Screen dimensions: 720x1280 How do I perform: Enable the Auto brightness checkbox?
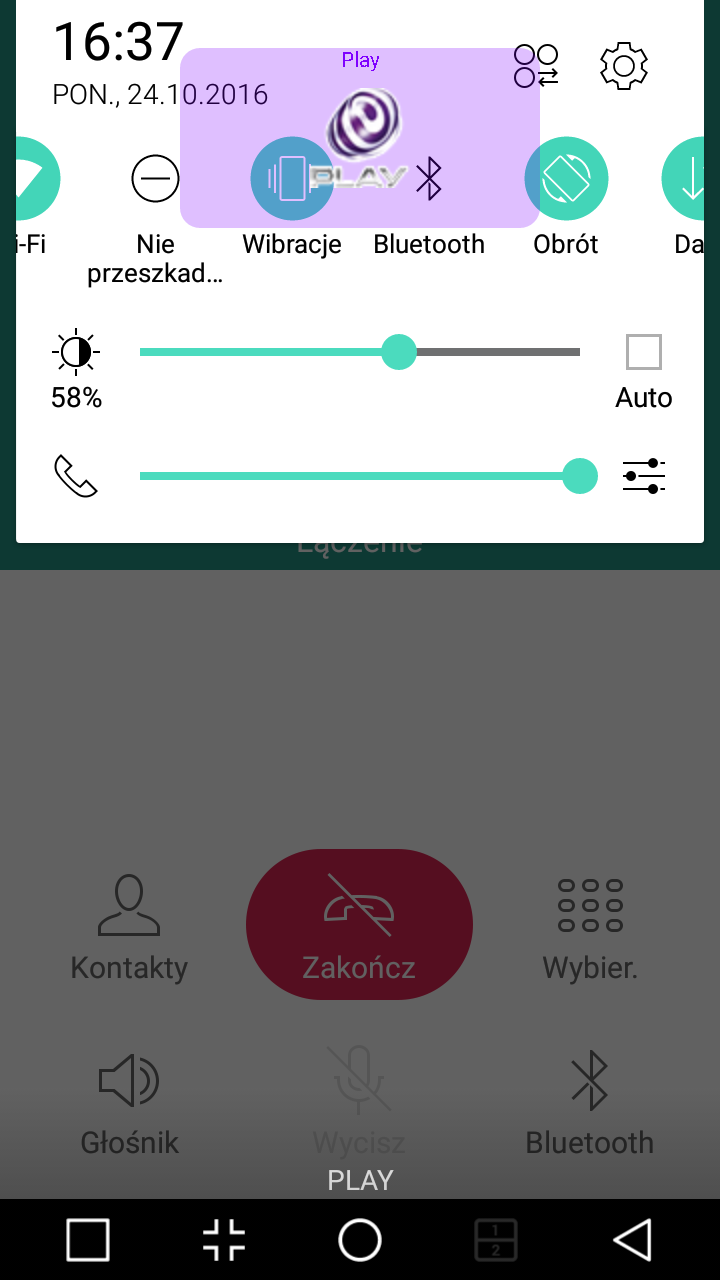pyautogui.click(x=643, y=352)
